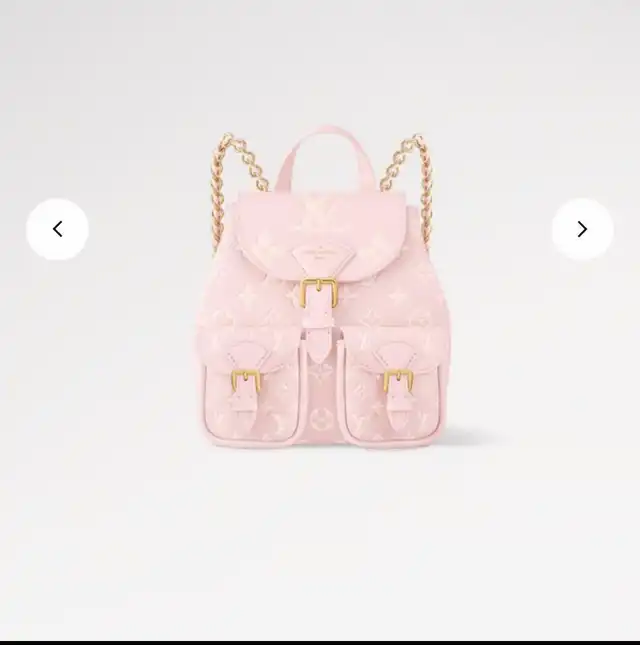
Task: Go to the previous product image
Action: tap(57, 229)
